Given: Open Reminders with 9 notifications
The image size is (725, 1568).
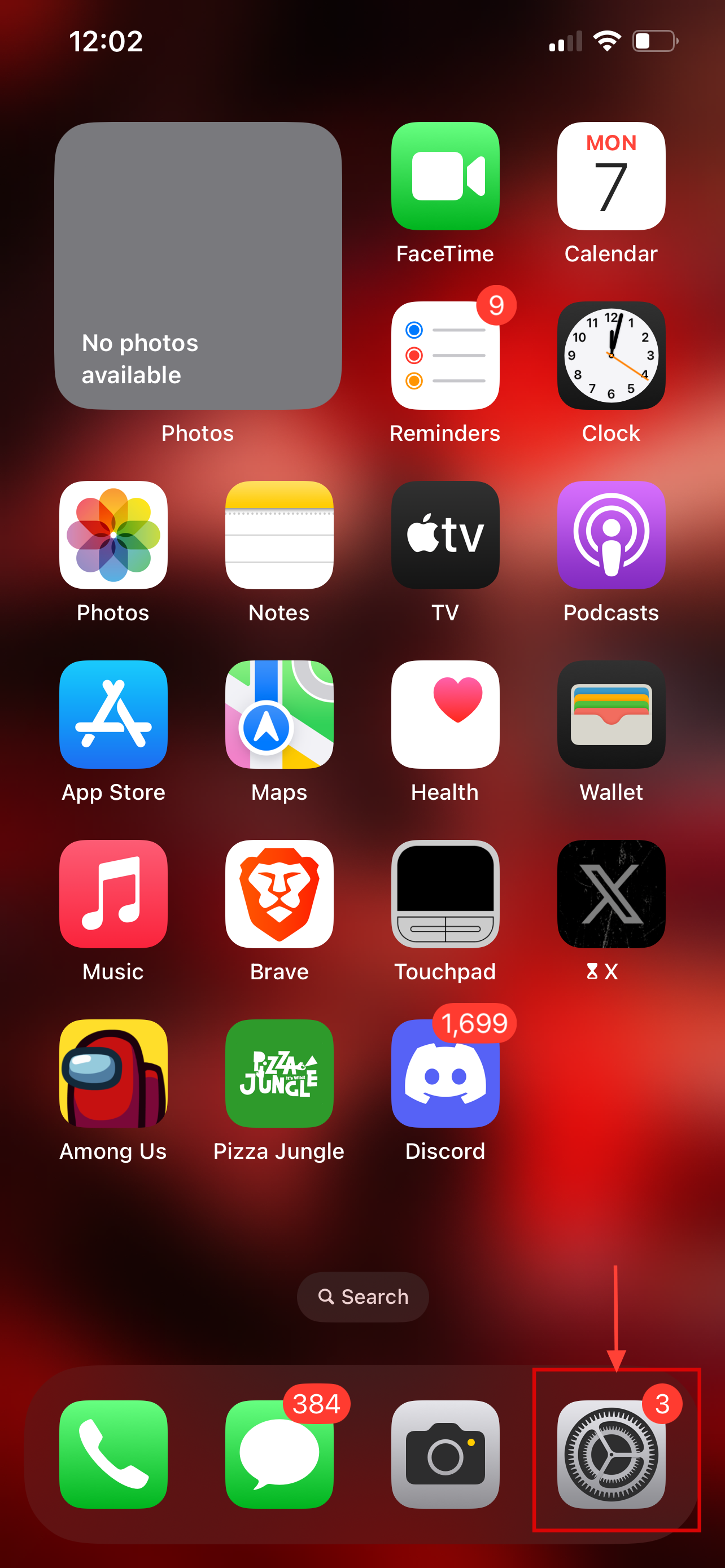Looking at the screenshot, I should (x=445, y=356).
